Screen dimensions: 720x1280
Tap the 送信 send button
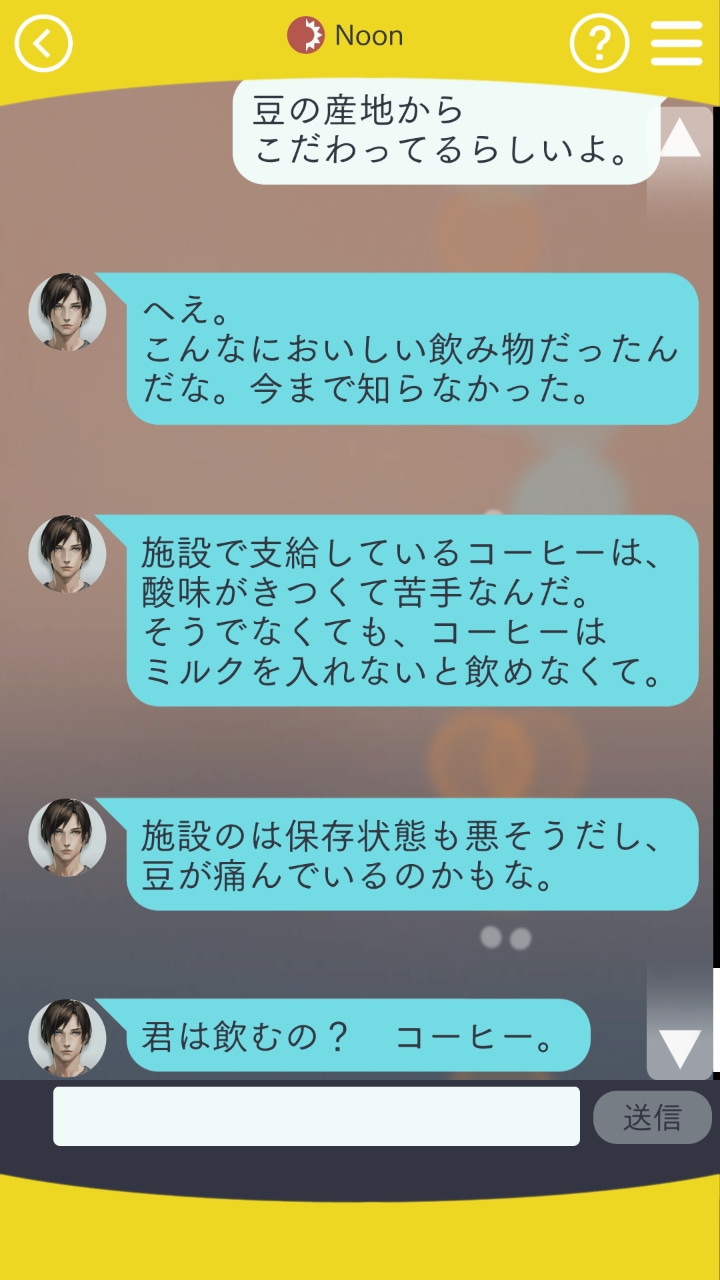point(652,1117)
